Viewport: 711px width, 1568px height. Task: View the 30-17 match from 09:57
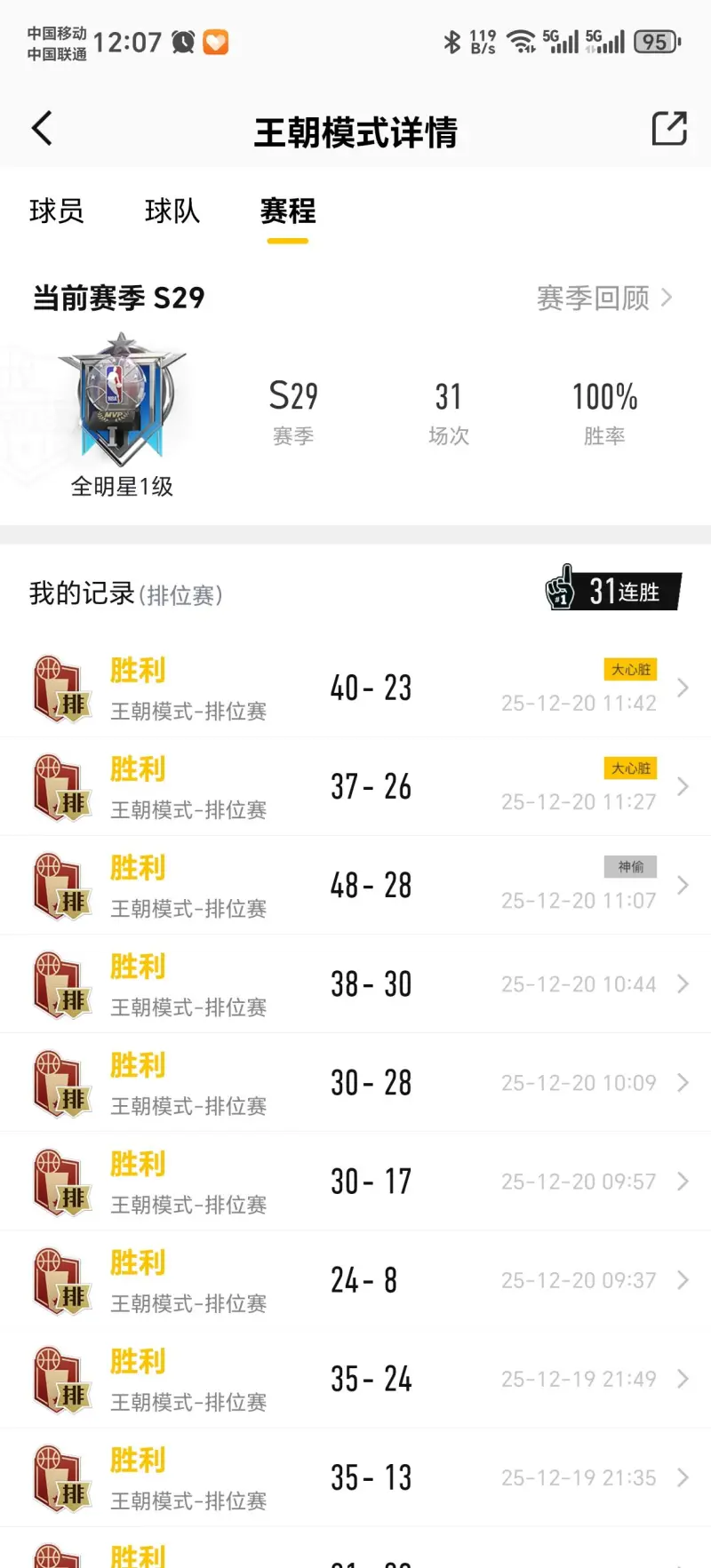tap(355, 1182)
